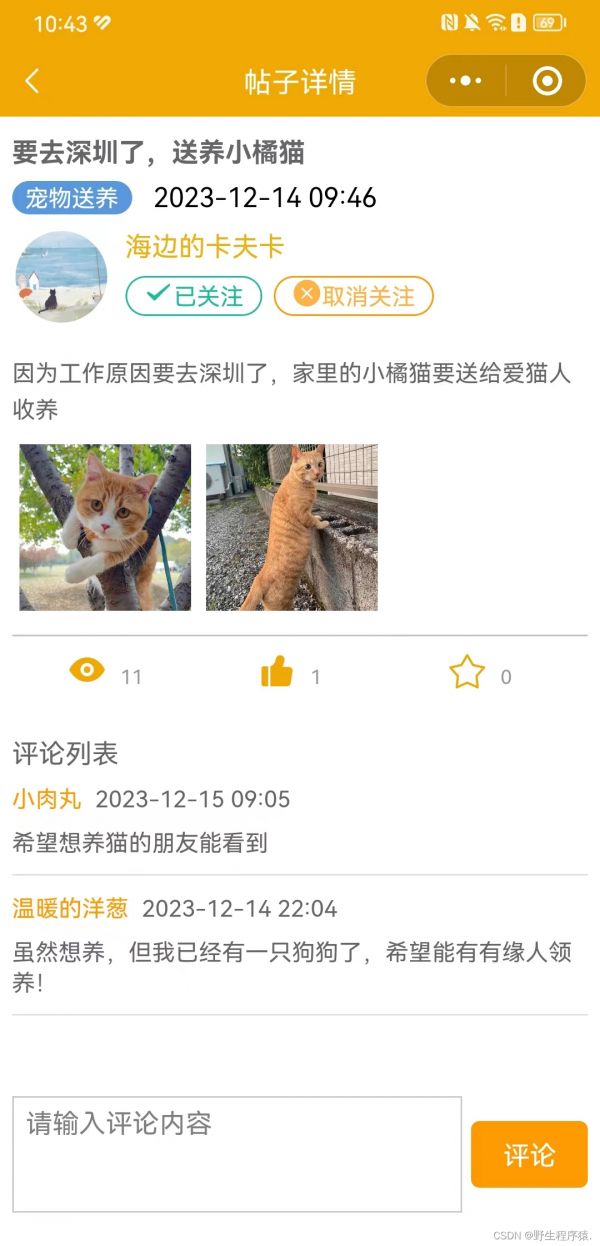Favorite this post with the star icon
The width and height of the screenshot is (600, 1246).
(467, 673)
